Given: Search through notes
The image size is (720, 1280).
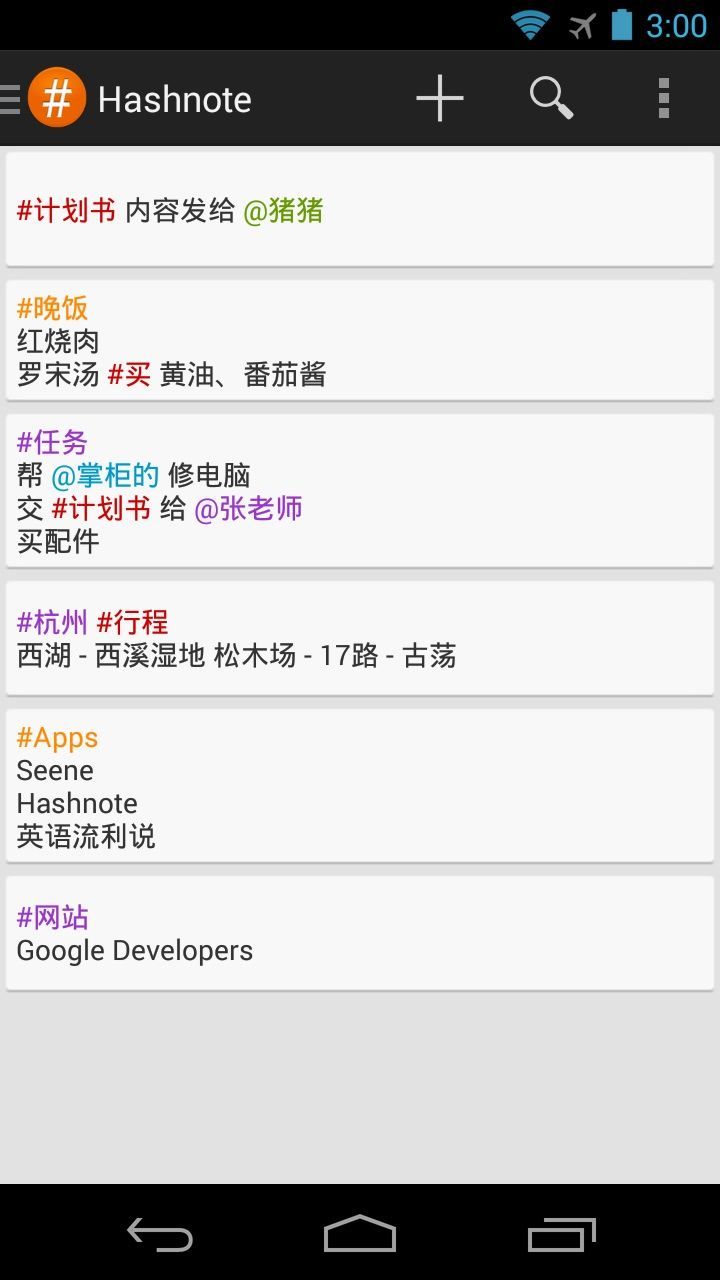Looking at the screenshot, I should 551,99.
